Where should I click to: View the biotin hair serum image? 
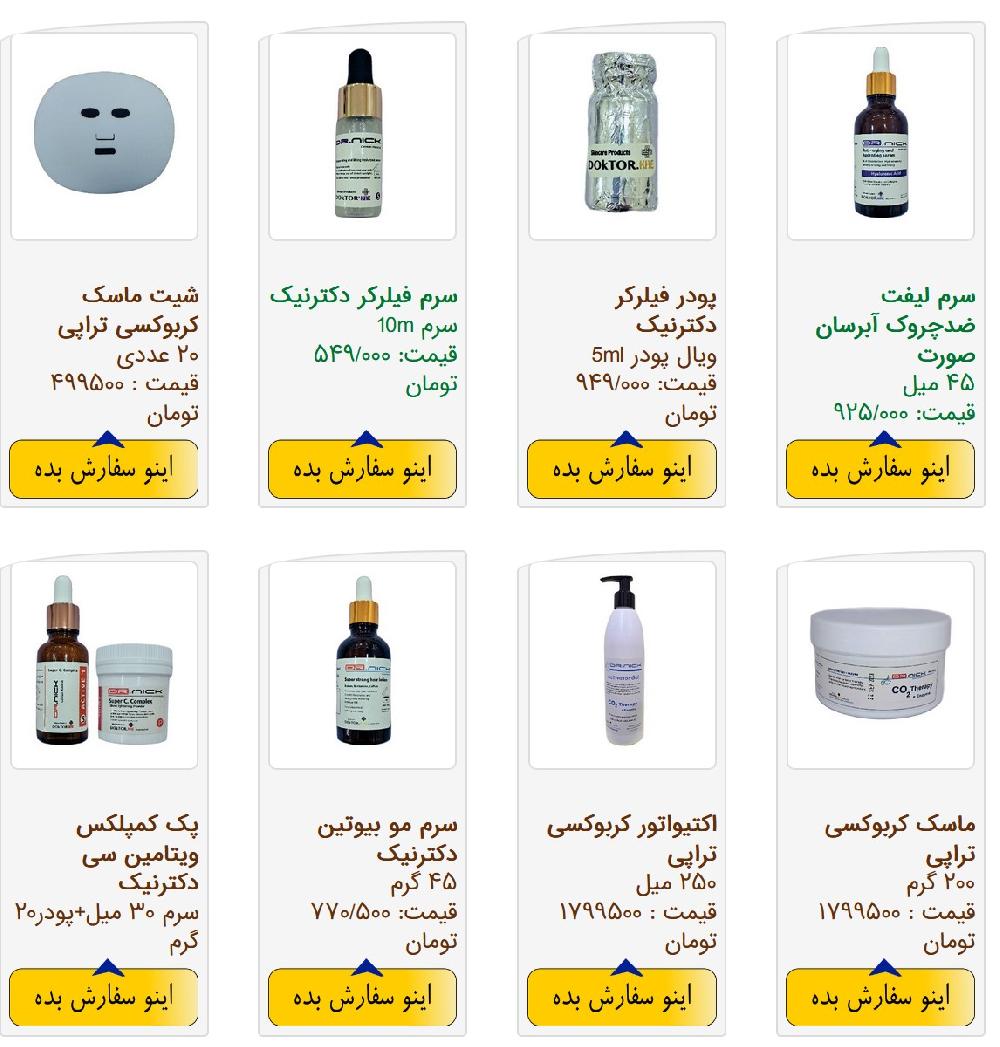pos(363,665)
